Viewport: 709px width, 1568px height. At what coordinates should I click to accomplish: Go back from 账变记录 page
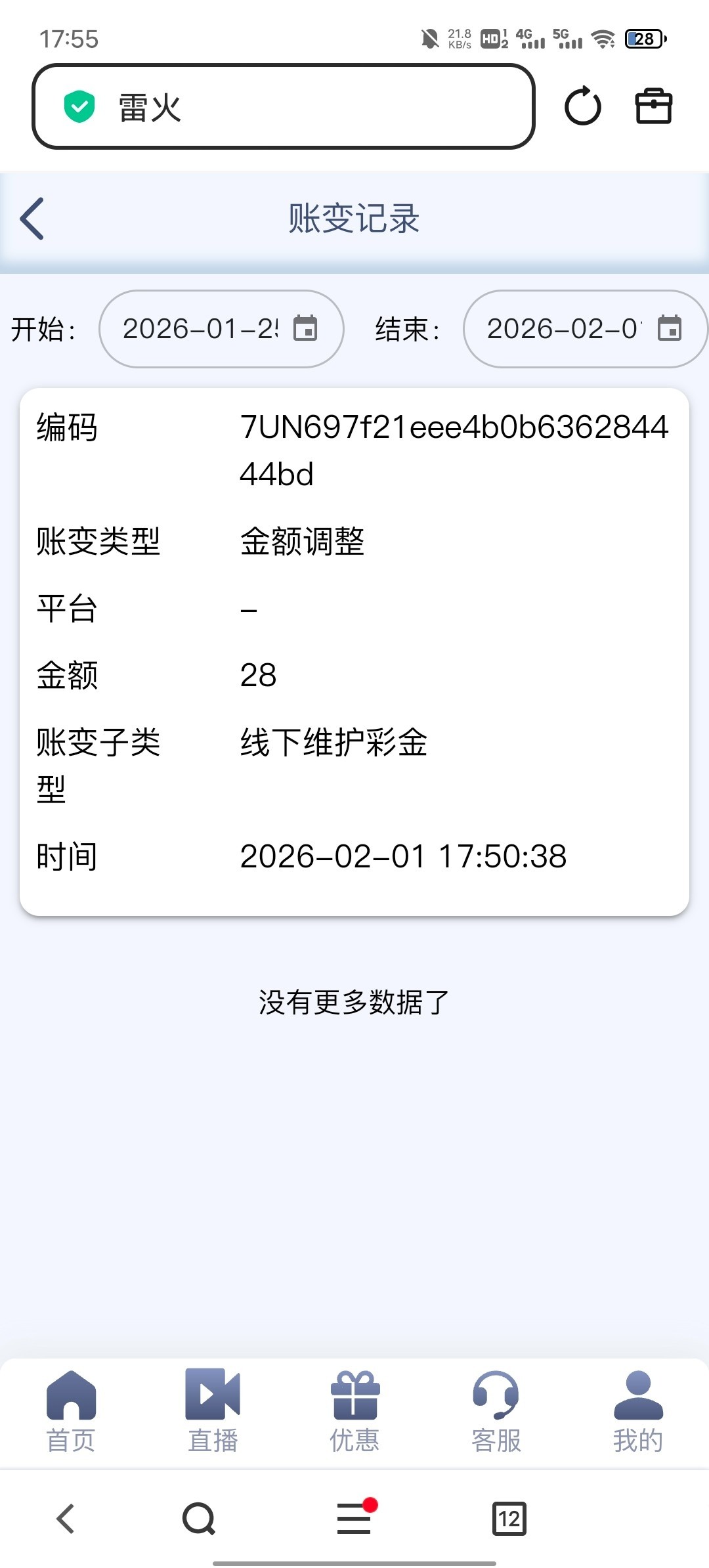32,219
